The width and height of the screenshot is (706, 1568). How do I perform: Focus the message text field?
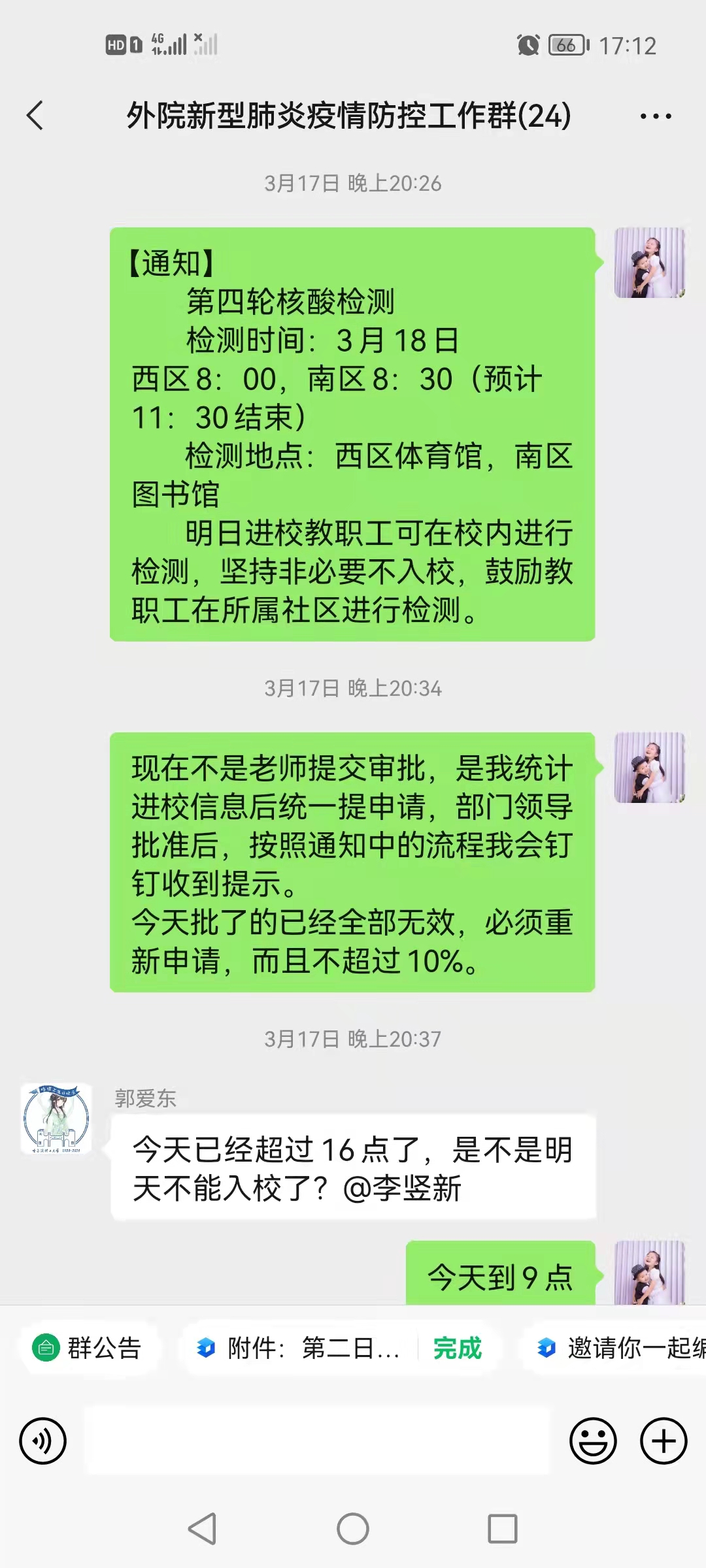318,1441
